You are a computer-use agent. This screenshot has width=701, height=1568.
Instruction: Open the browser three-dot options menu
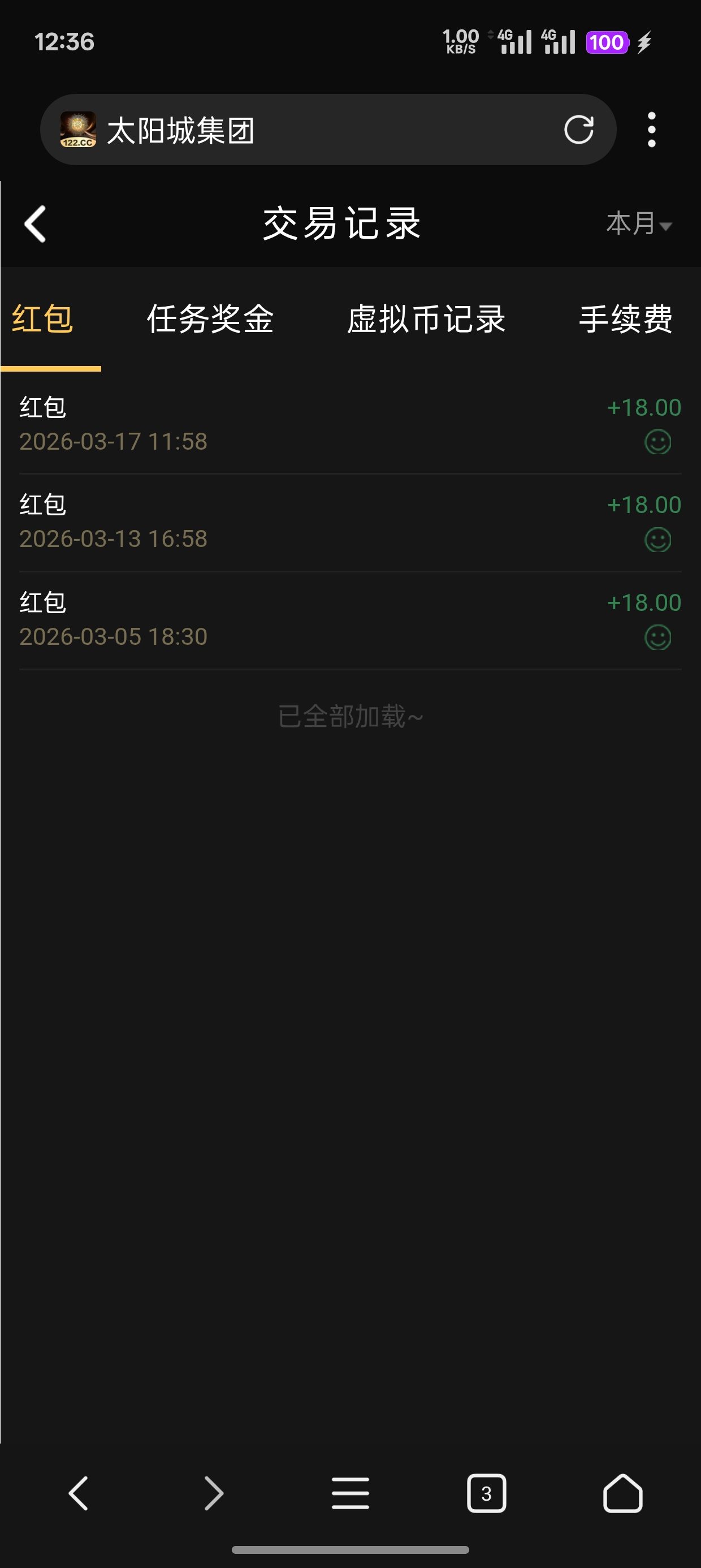[x=652, y=129]
